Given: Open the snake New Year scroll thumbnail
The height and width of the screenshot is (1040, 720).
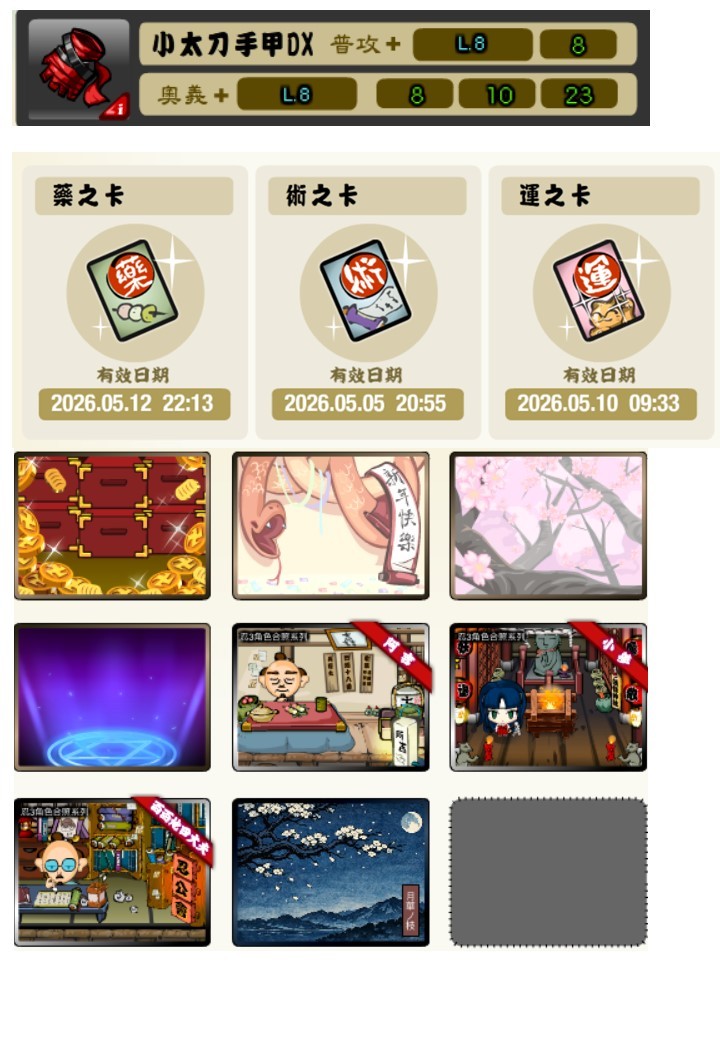Looking at the screenshot, I should click(x=329, y=527).
